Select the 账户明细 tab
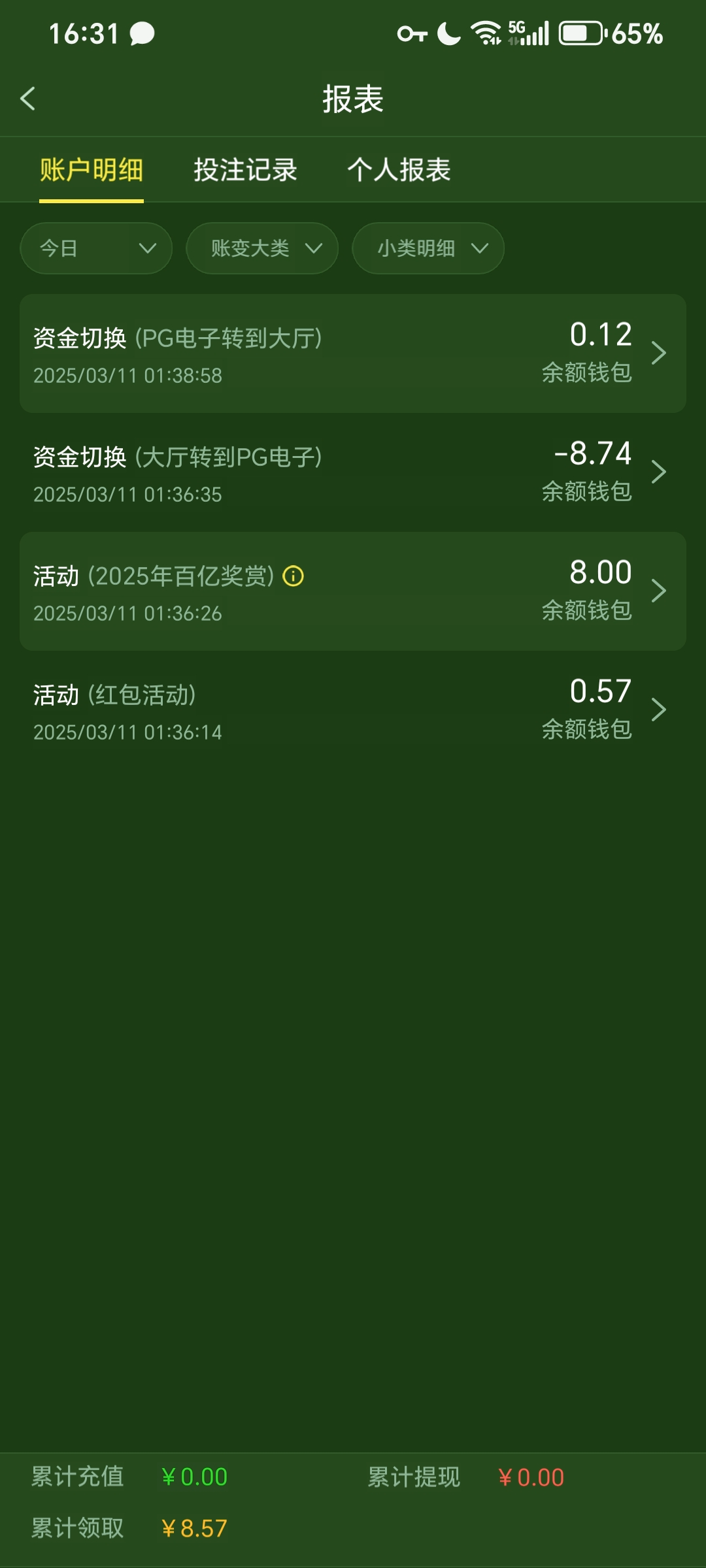This screenshot has height=1568, width=706. click(92, 170)
